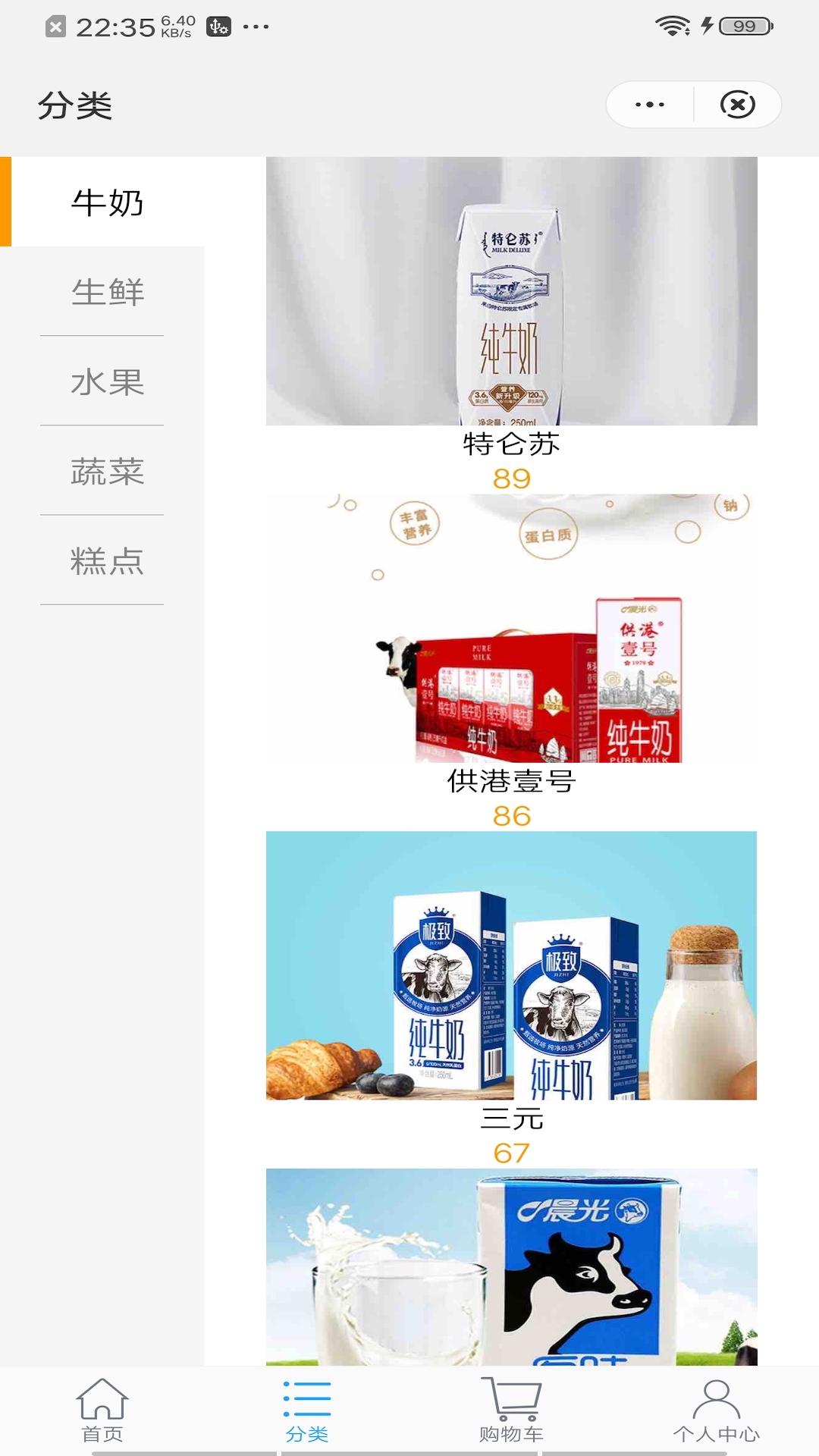Switch to the 生鲜 category
Viewport: 819px width, 1456px height.
click(x=107, y=292)
